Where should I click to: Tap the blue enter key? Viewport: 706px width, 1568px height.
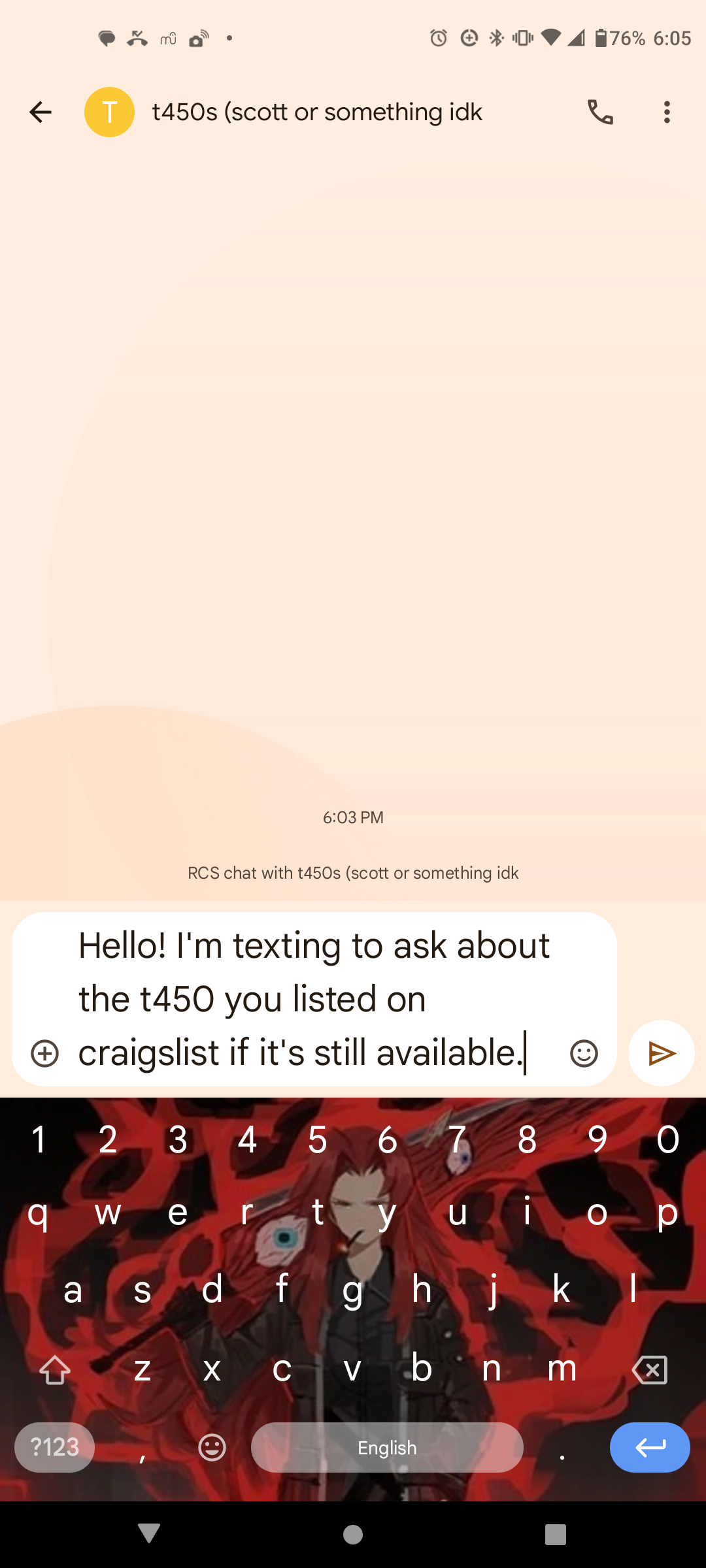(x=650, y=1447)
